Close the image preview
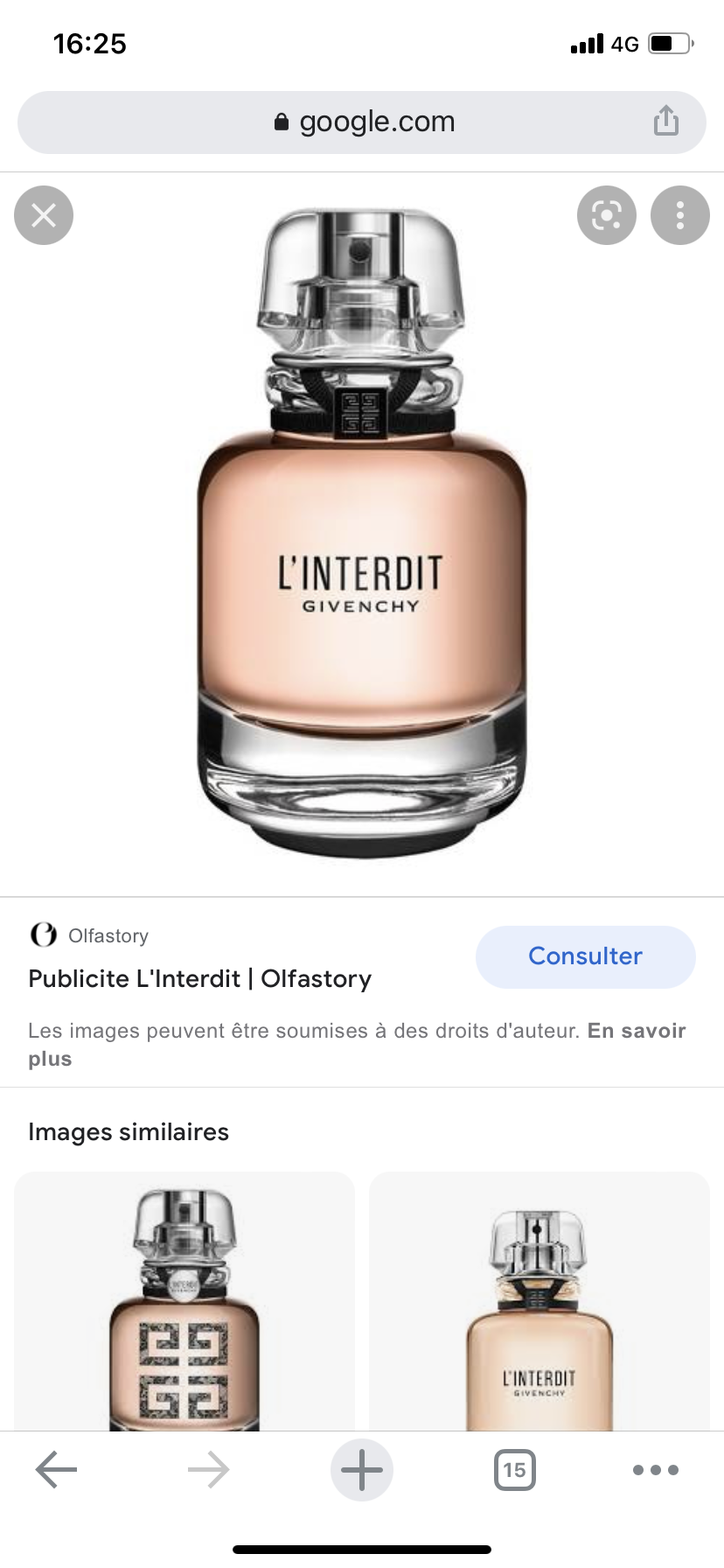This screenshot has width=724, height=1568. coord(44,215)
